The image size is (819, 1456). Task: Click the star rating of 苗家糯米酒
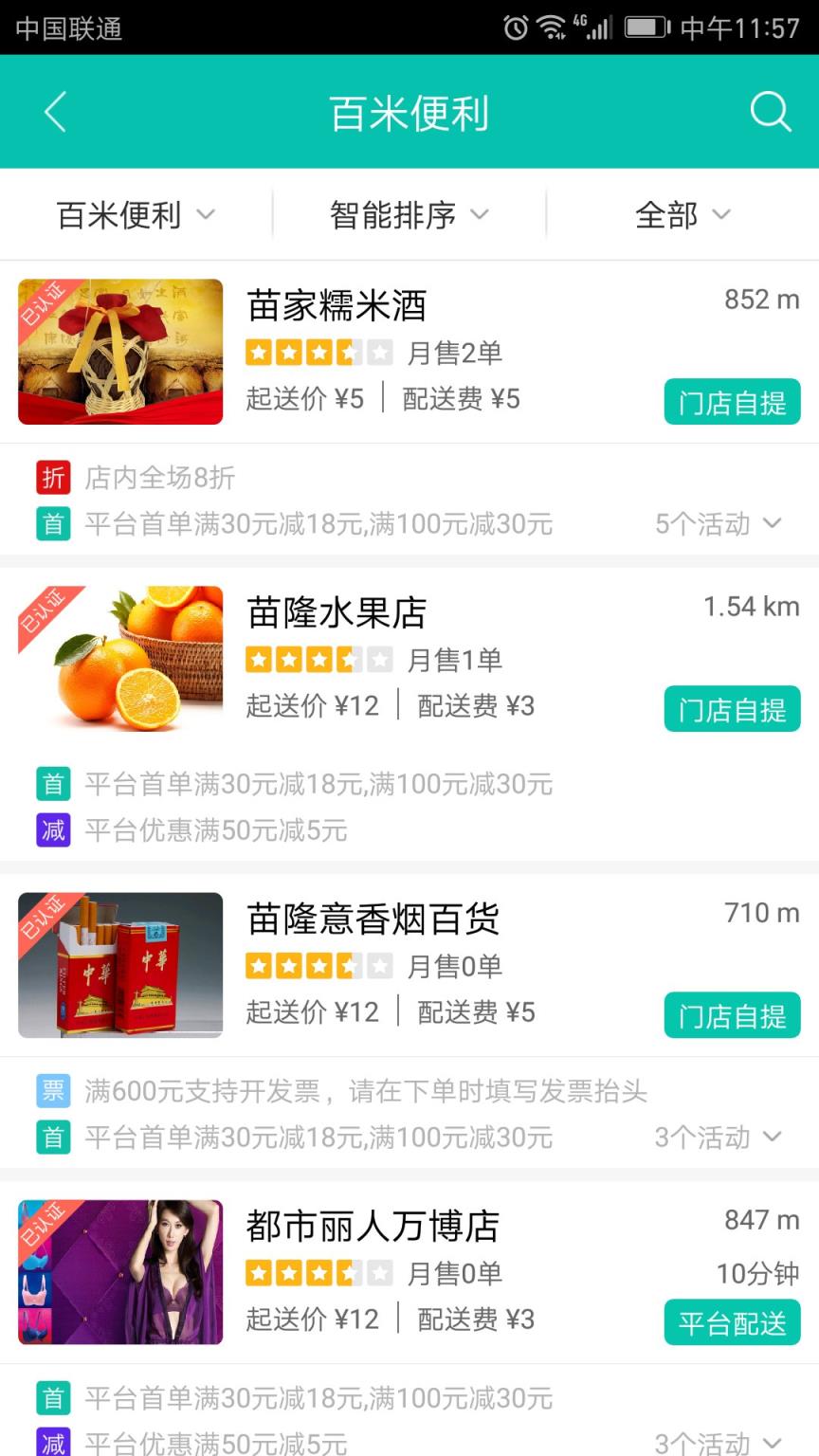click(x=319, y=352)
